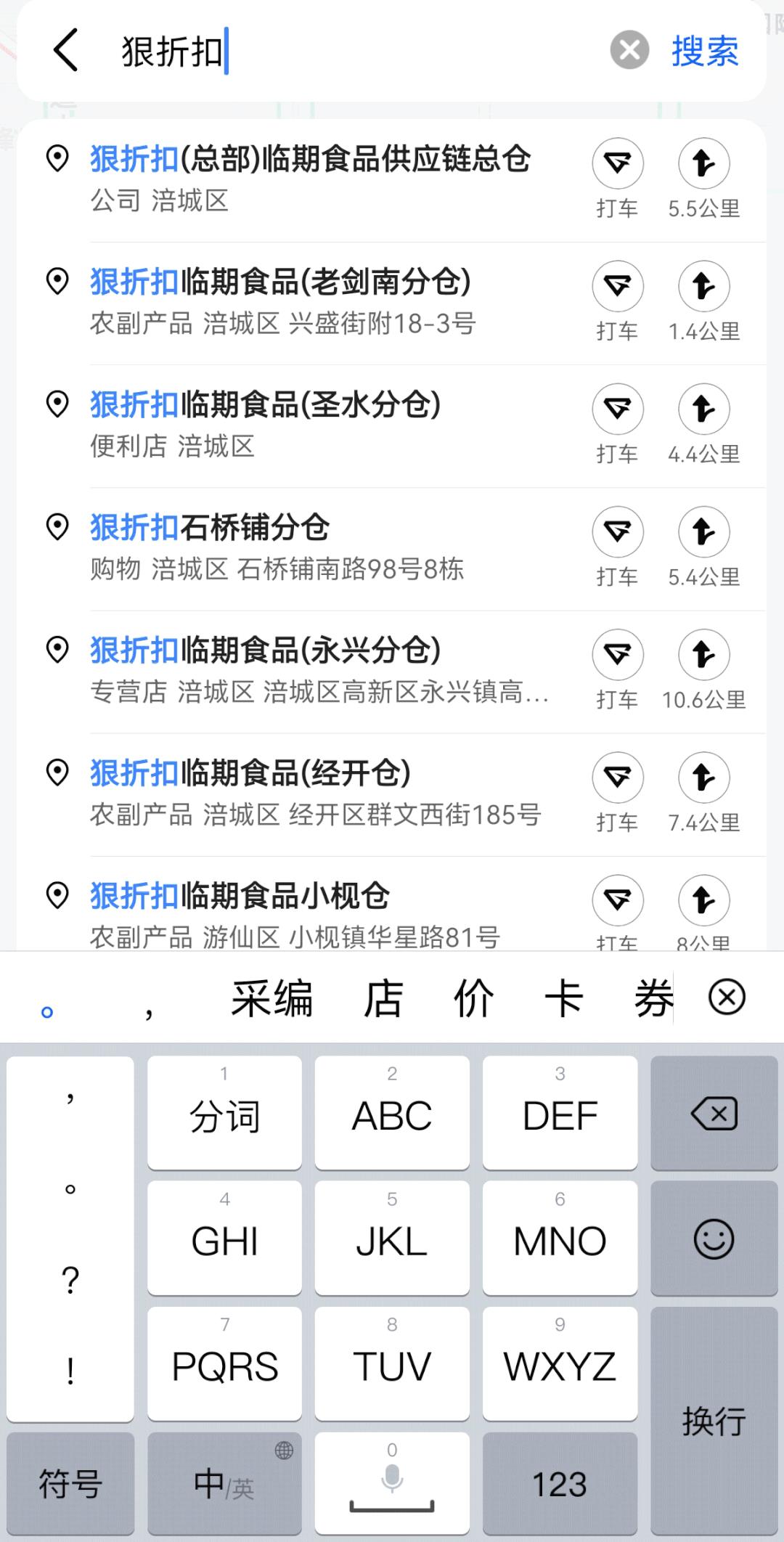Hit the keyboard backspace key

click(714, 1113)
